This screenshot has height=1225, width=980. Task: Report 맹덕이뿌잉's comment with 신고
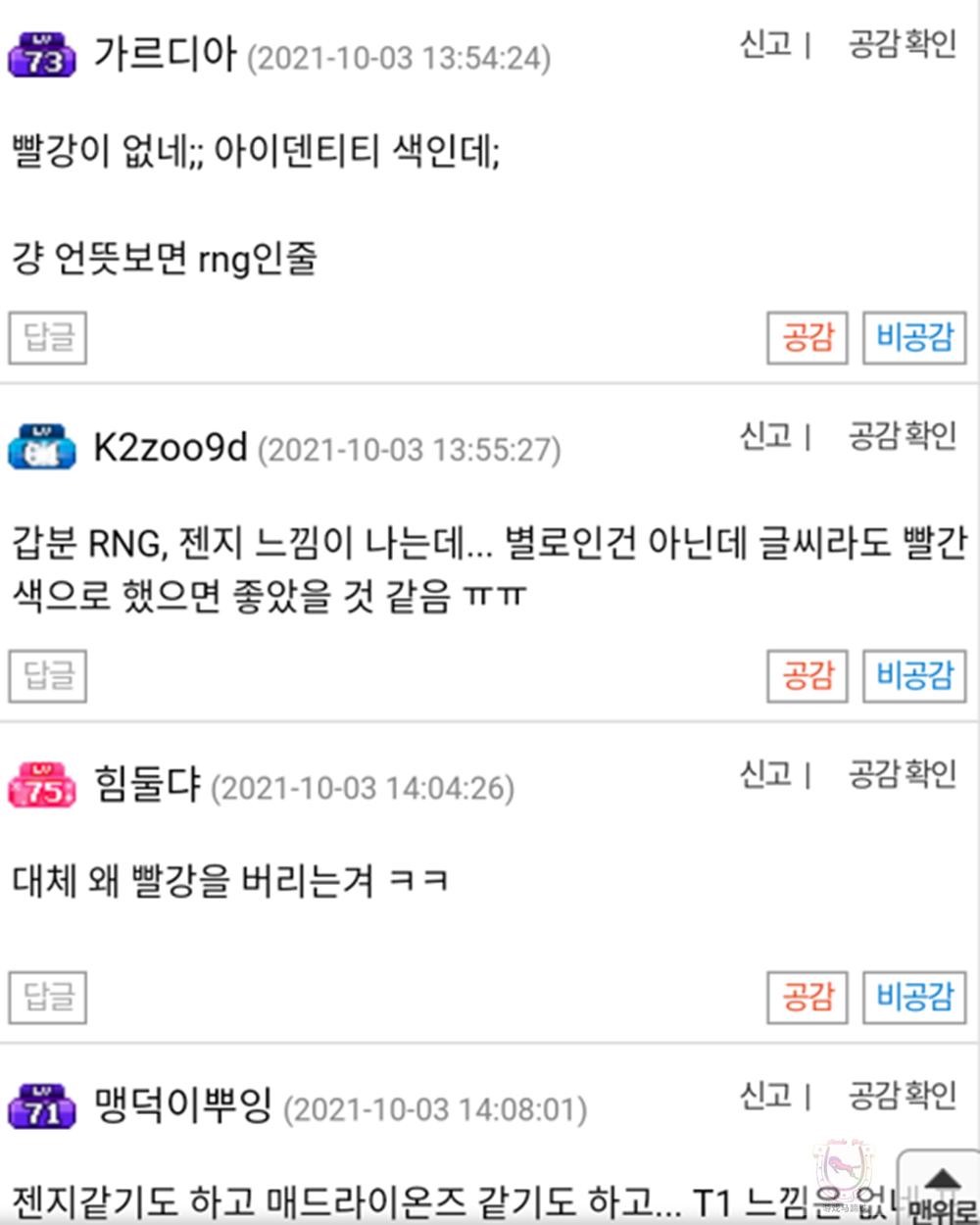click(x=765, y=1095)
